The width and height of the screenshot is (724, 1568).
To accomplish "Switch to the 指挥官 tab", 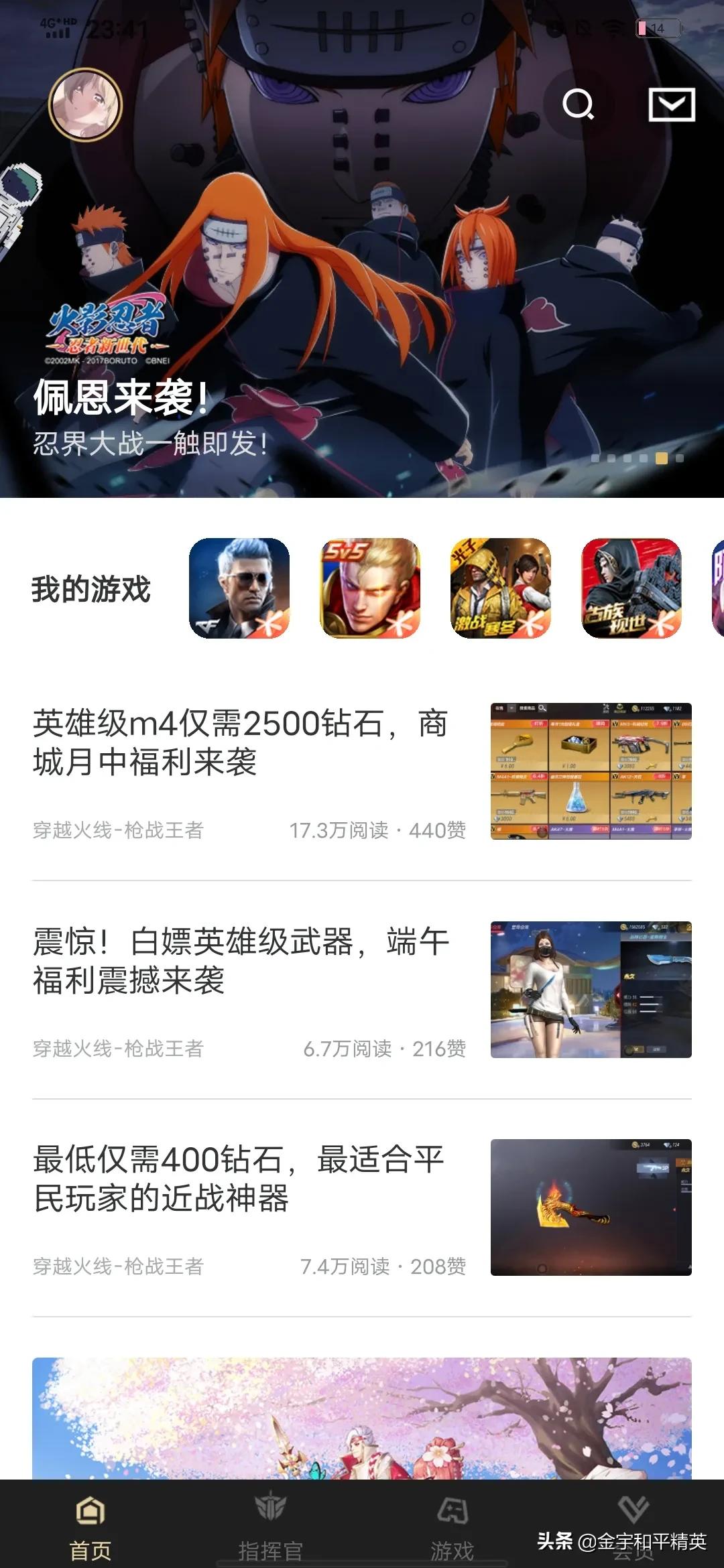I will pyautogui.click(x=271, y=1524).
